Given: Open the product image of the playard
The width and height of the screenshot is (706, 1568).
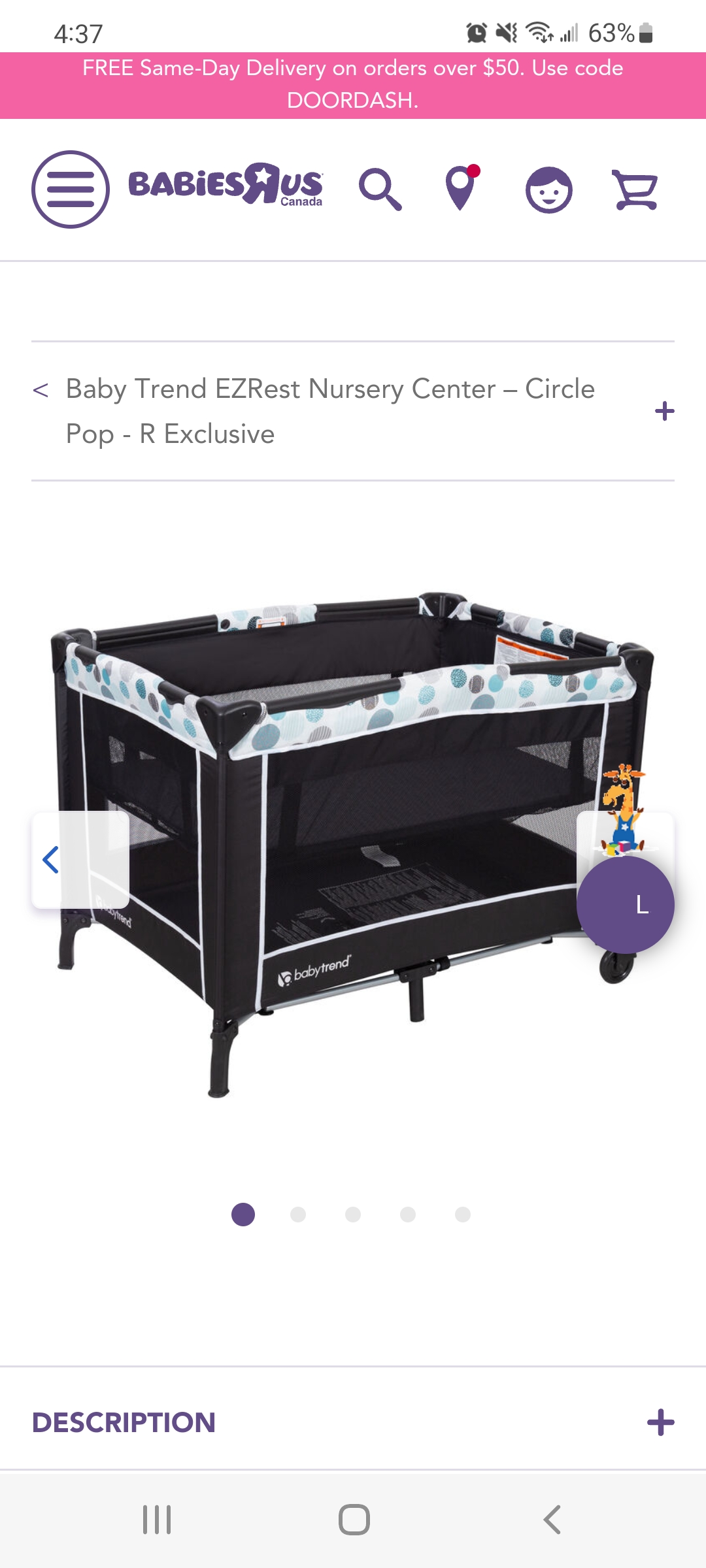Looking at the screenshot, I should coord(353,843).
